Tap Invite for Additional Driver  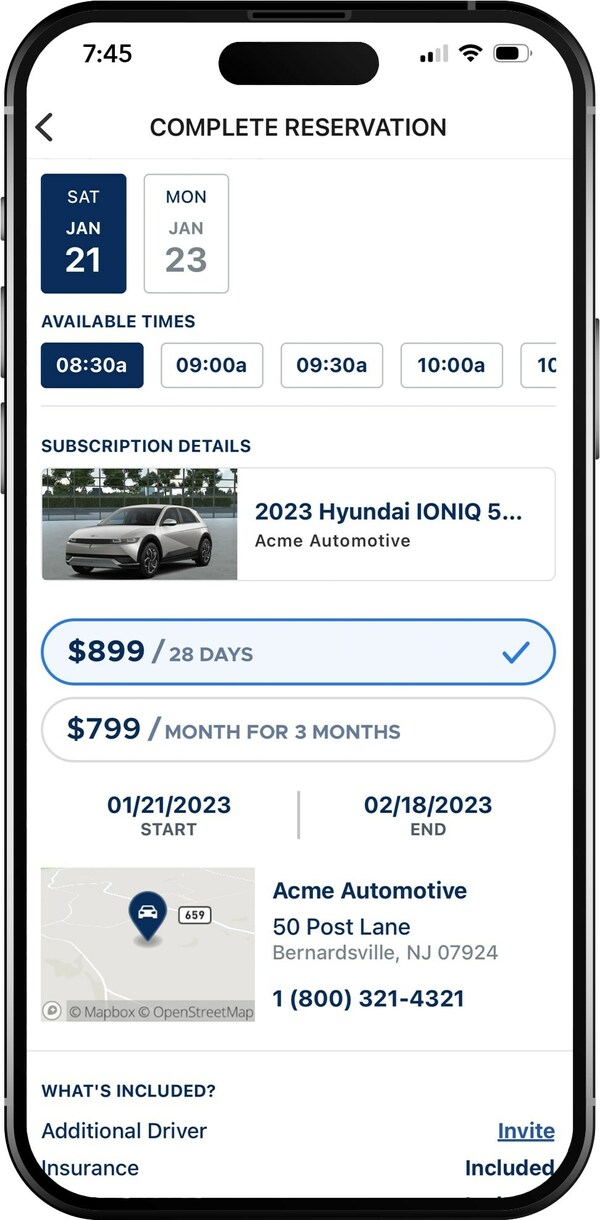[x=526, y=1131]
